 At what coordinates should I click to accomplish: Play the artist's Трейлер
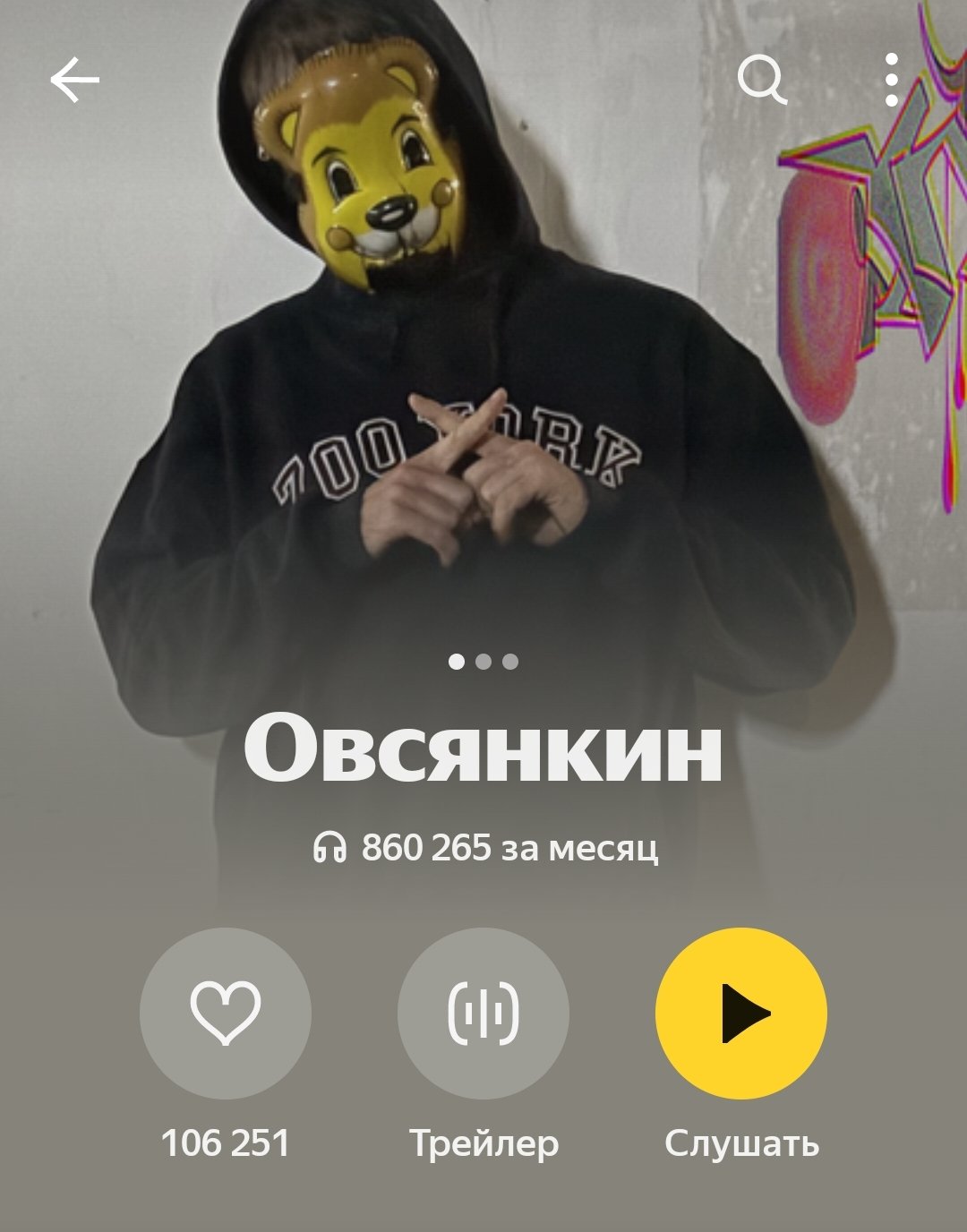click(483, 1013)
